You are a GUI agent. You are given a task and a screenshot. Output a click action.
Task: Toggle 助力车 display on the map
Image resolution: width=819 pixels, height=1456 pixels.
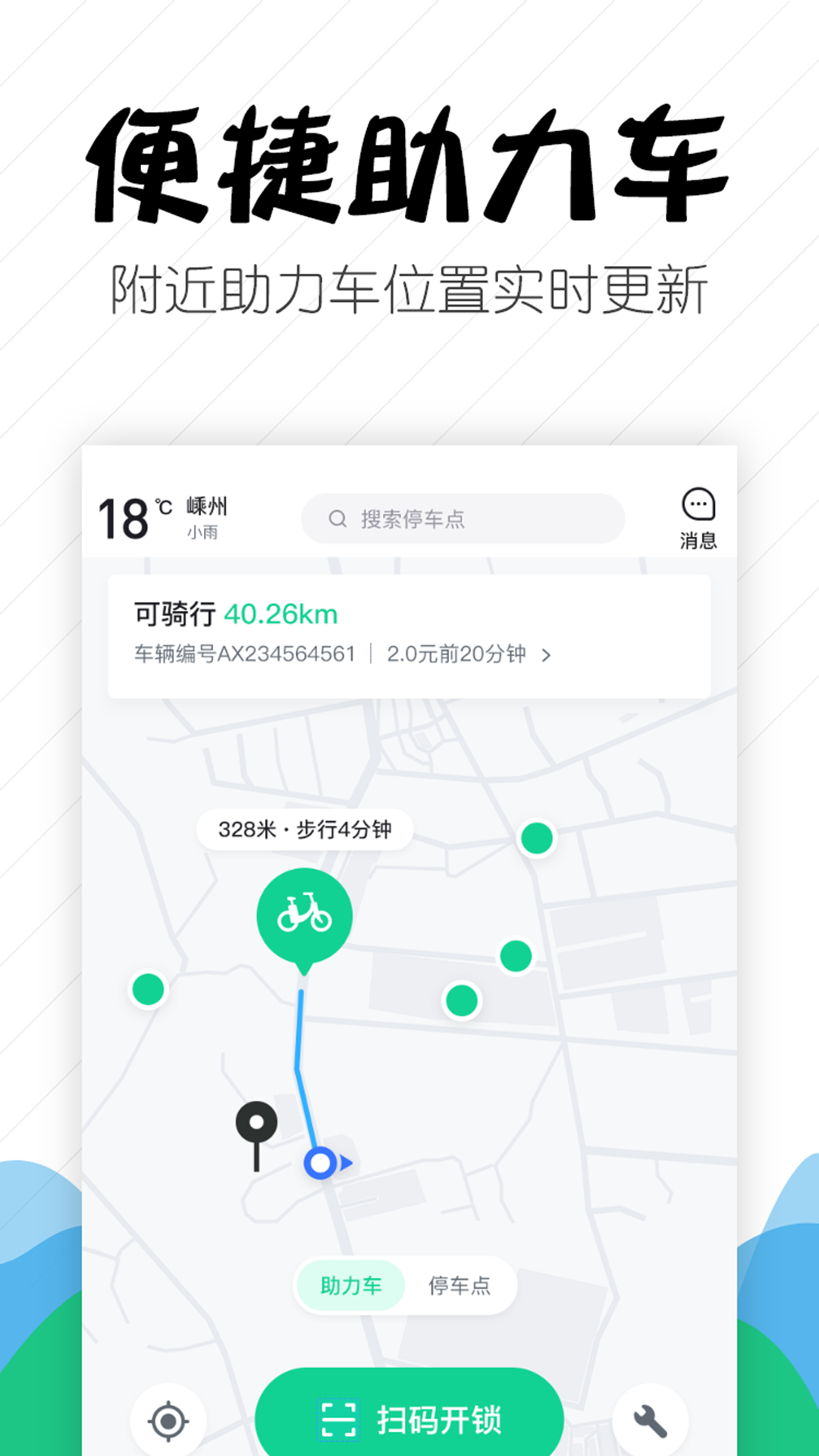click(351, 1285)
